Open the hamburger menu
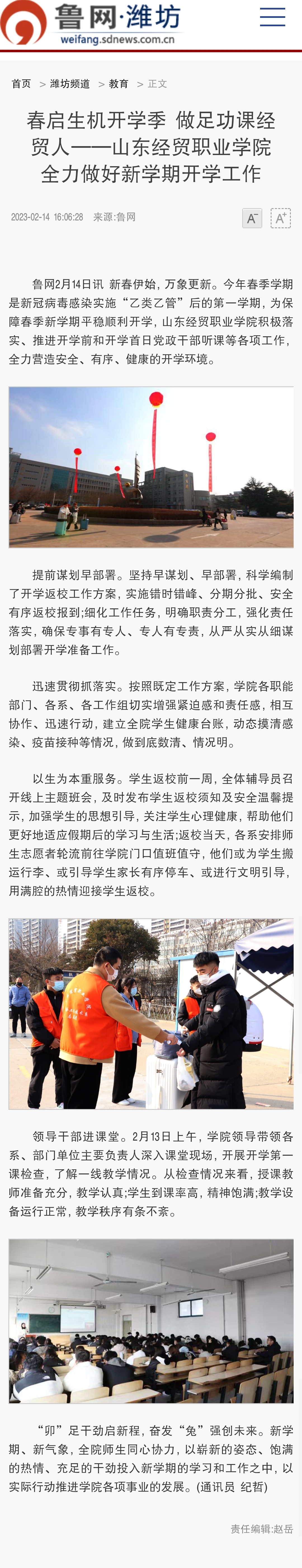Viewport: 302px width, 1568px height. click(x=272, y=18)
